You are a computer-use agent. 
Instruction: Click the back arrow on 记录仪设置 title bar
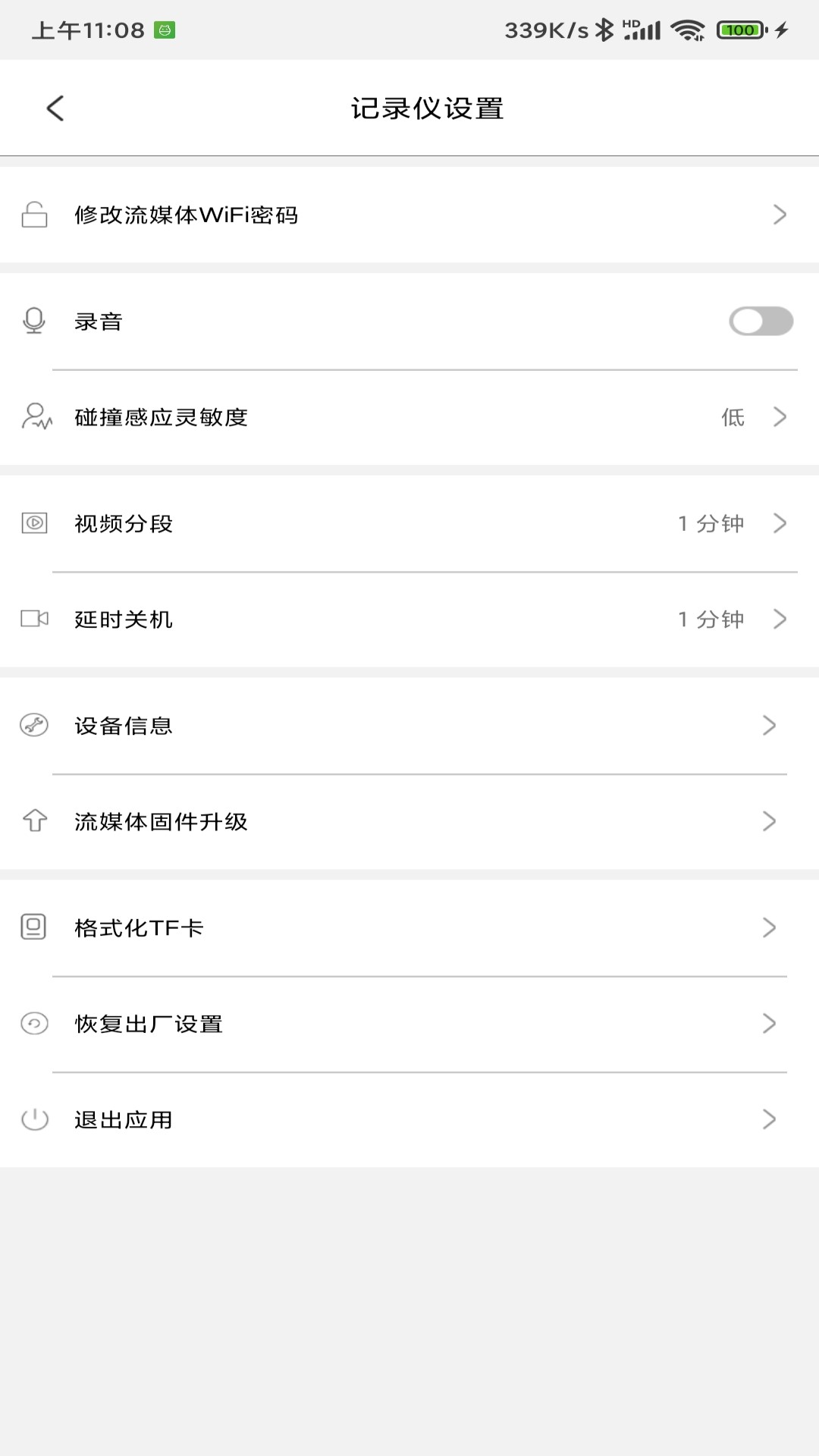click(55, 108)
